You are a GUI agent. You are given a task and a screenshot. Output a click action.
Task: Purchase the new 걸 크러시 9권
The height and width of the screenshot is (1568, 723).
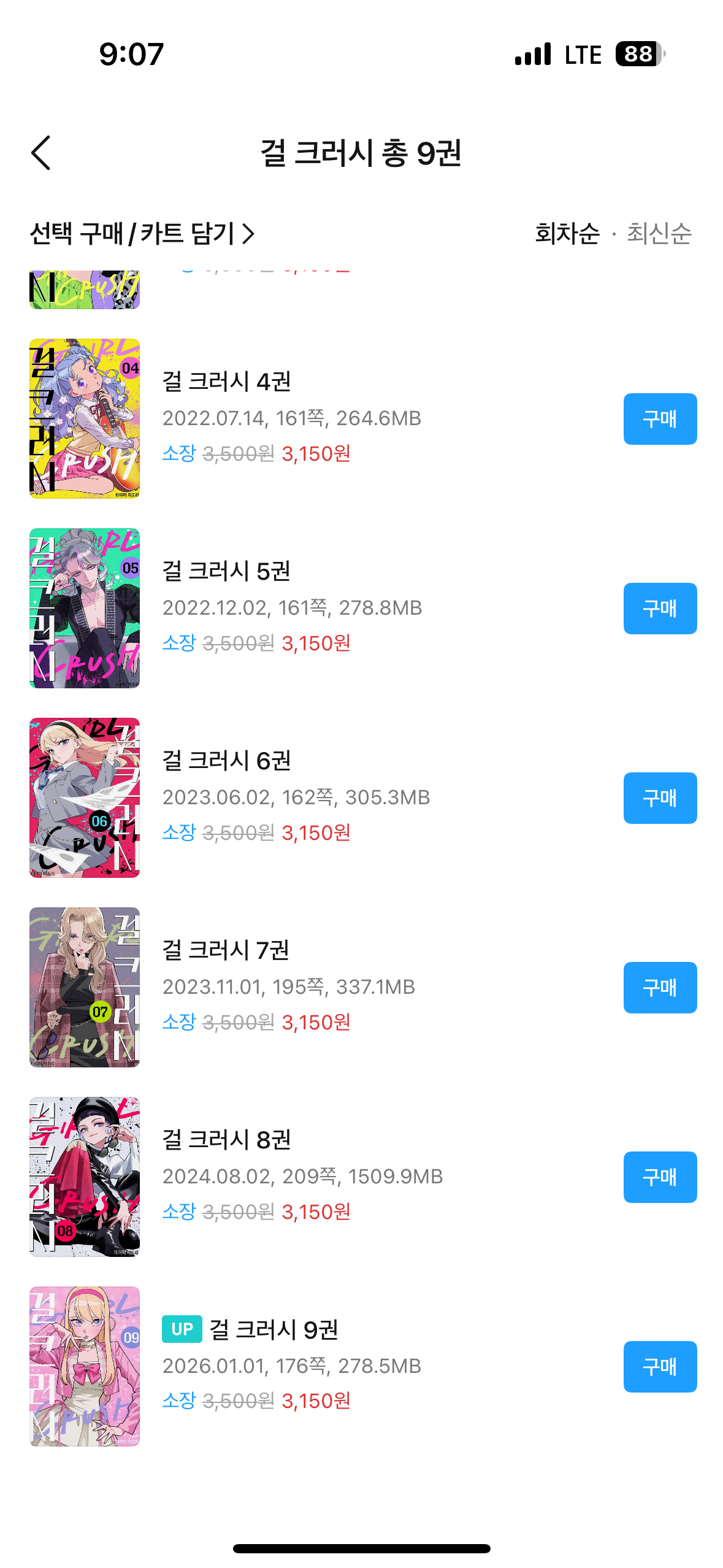click(659, 1367)
